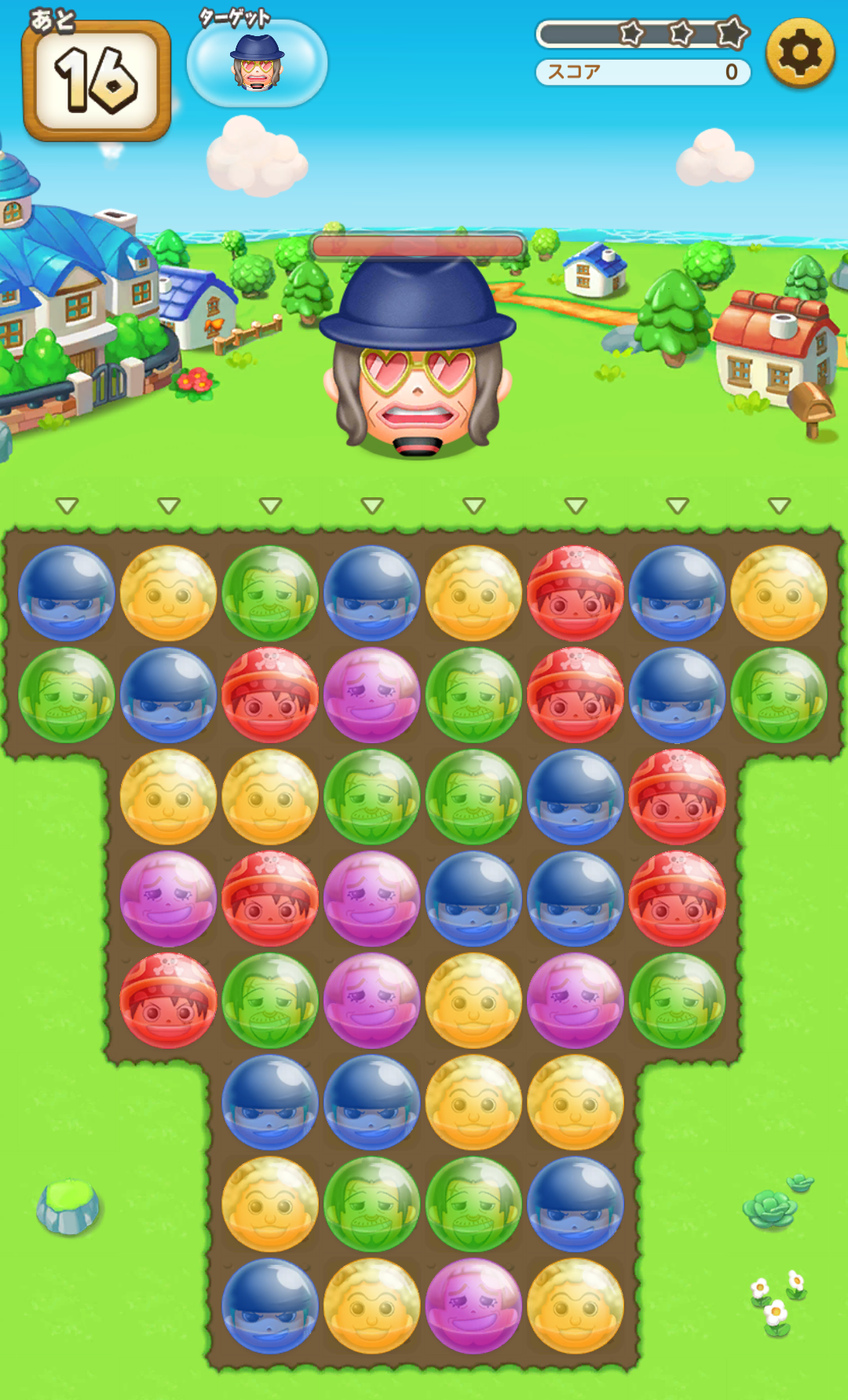Select the purple bubble in the second row
848x1400 pixels.
click(371, 695)
